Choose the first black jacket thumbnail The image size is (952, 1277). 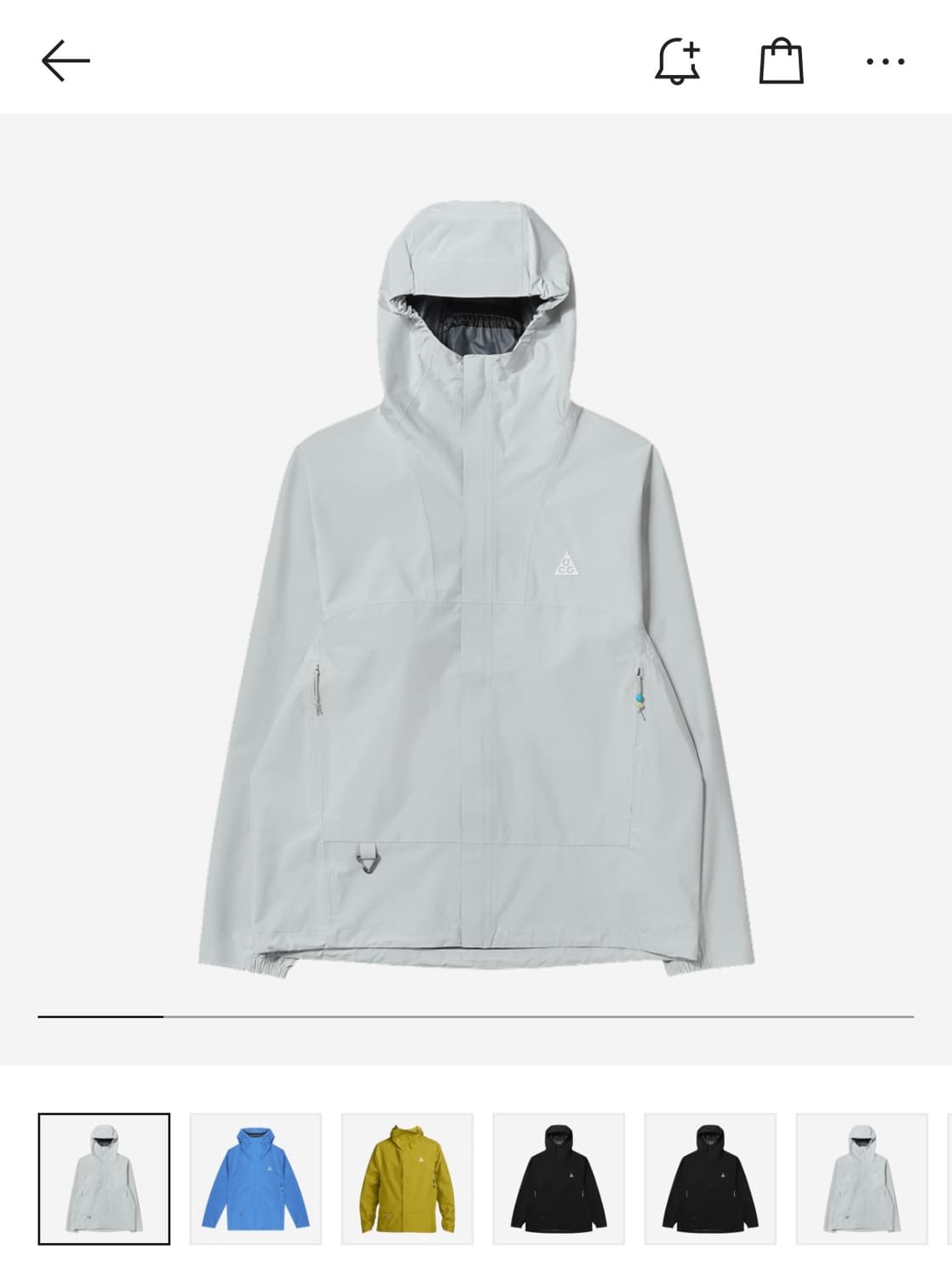tap(559, 1179)
